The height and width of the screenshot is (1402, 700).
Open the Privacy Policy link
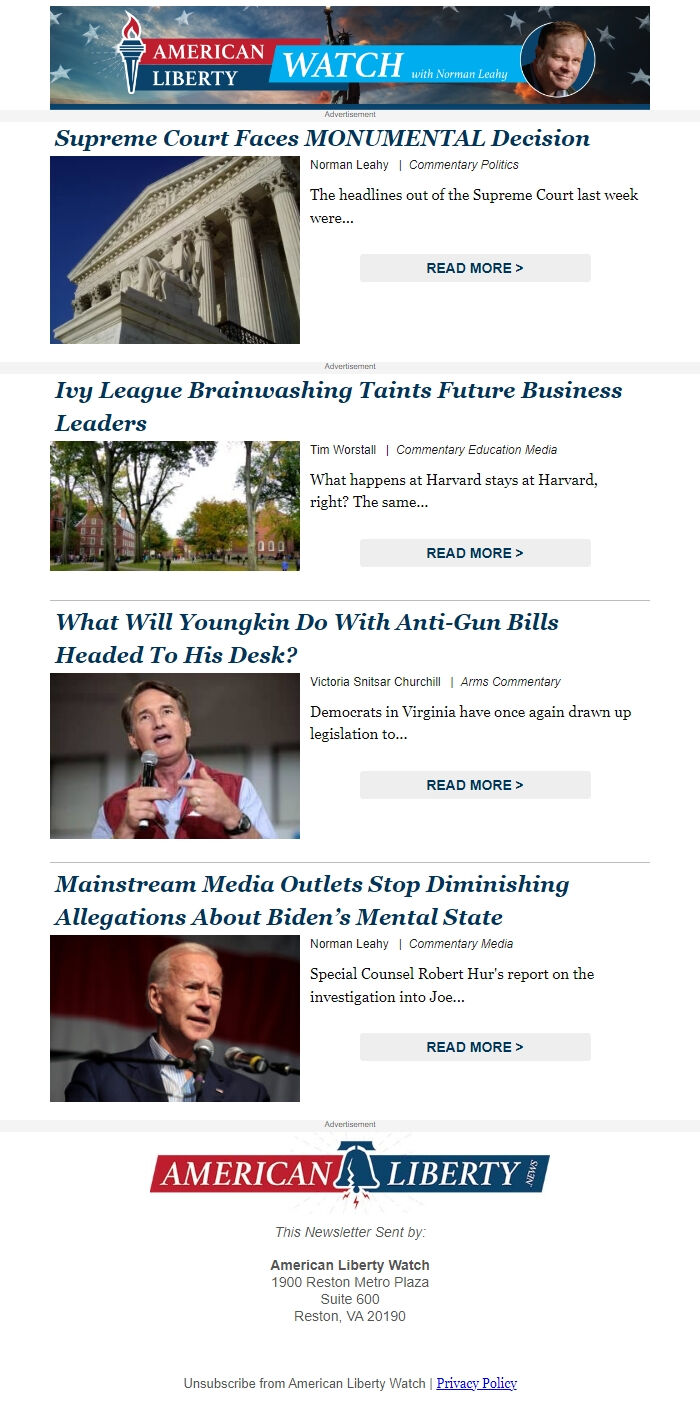[476, 1383]
